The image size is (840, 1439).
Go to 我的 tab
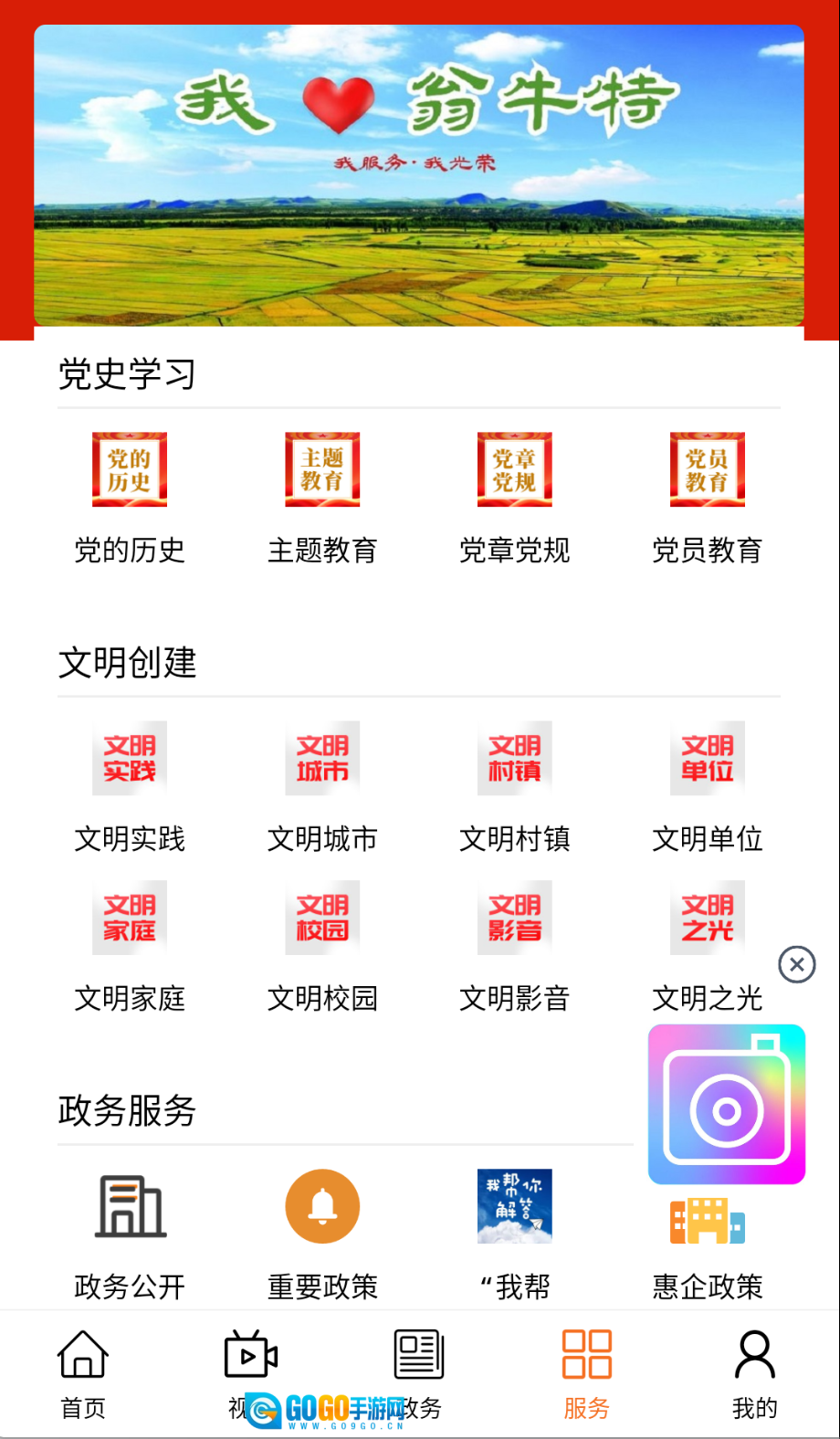point(755,1374)
